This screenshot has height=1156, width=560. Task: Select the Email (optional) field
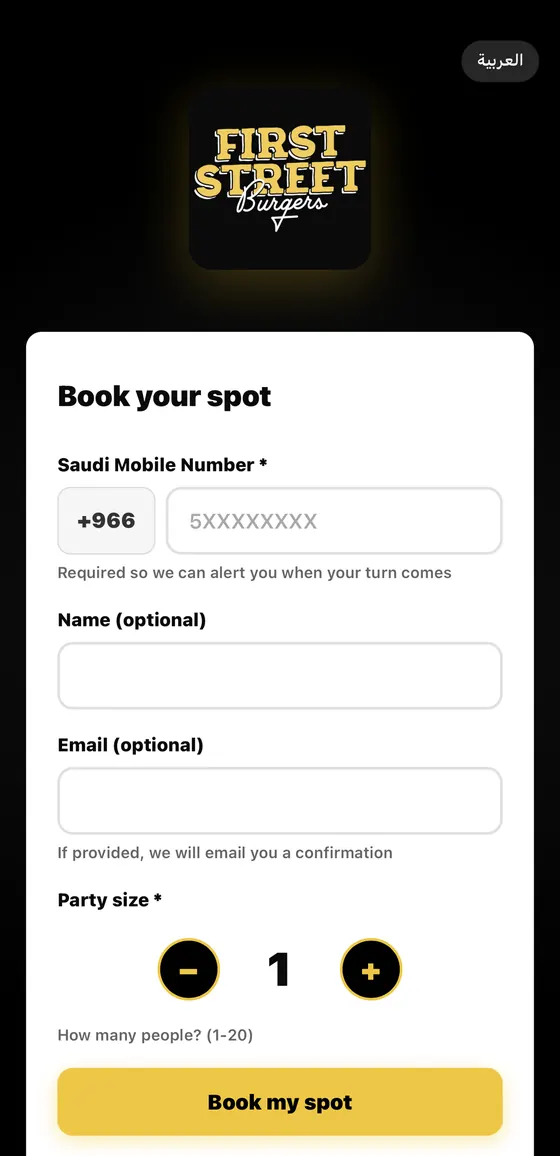click(280, 801)
